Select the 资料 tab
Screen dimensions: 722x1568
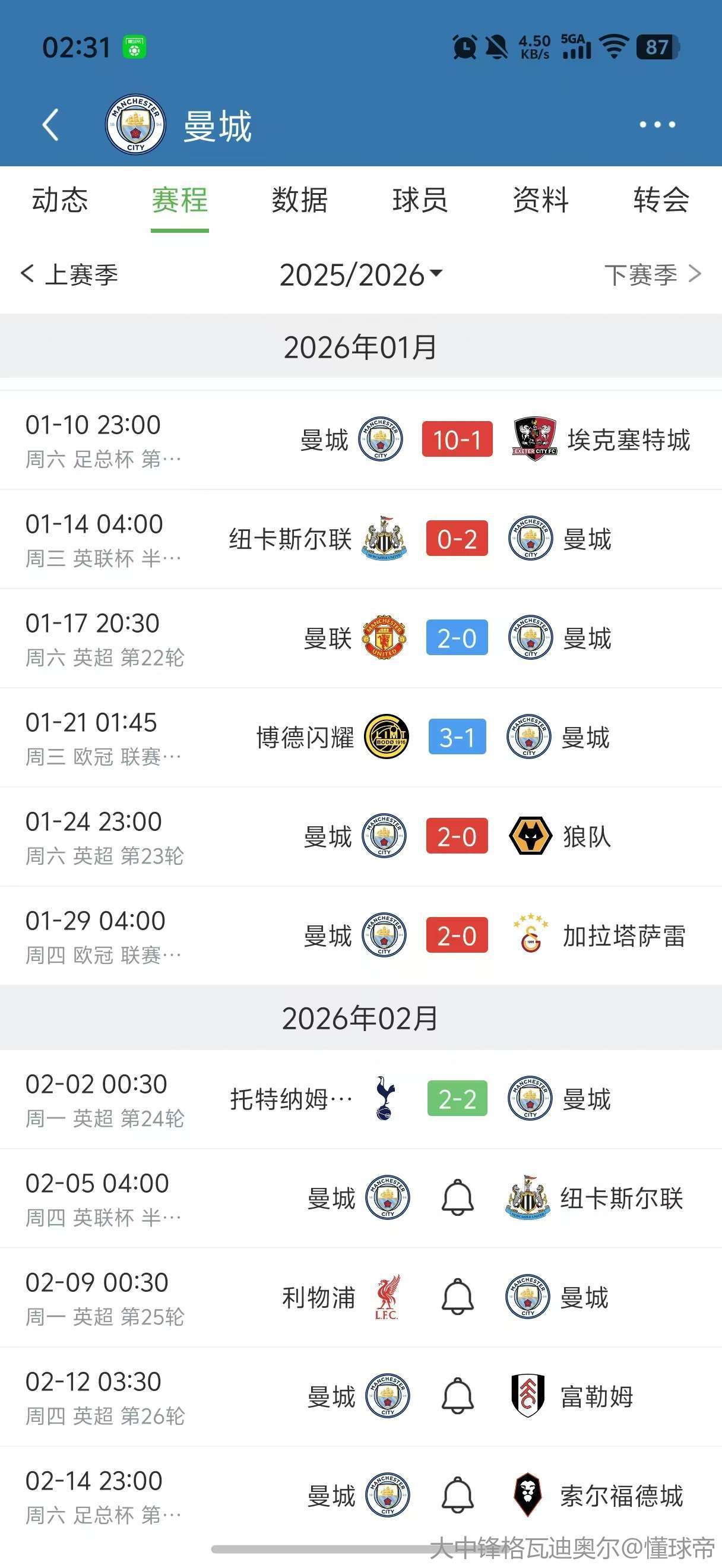[x=541, y=200]
